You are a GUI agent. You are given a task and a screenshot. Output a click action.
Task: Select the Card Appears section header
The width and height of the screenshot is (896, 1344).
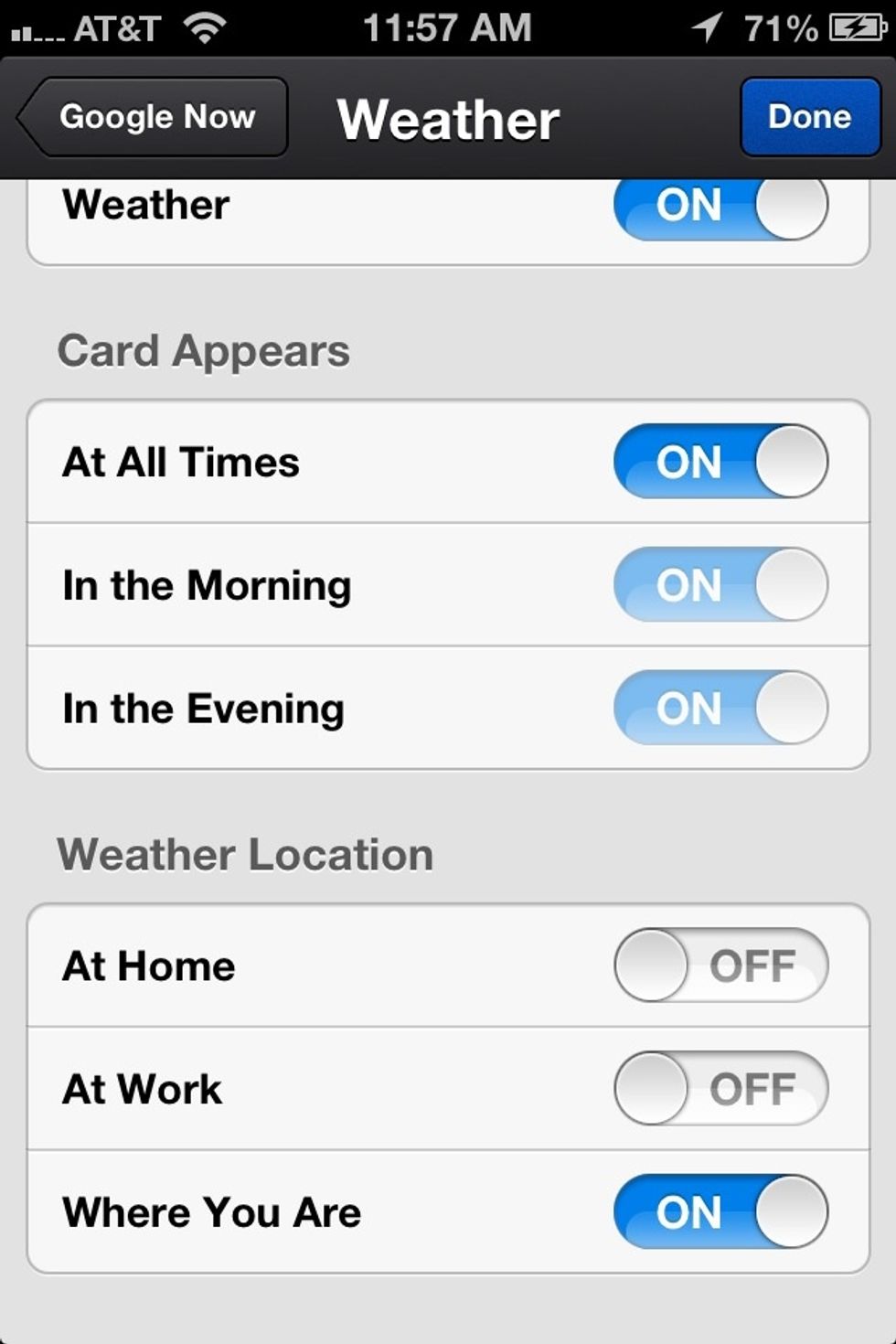click(204, 350)
